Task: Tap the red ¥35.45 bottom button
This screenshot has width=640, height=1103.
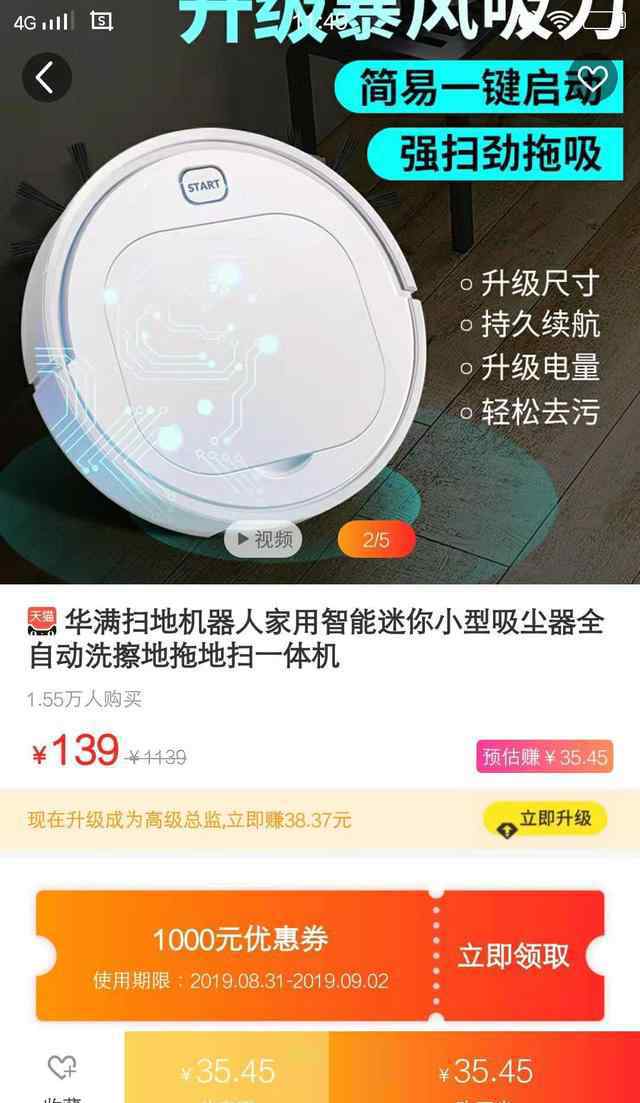Action: (485, 1072)
